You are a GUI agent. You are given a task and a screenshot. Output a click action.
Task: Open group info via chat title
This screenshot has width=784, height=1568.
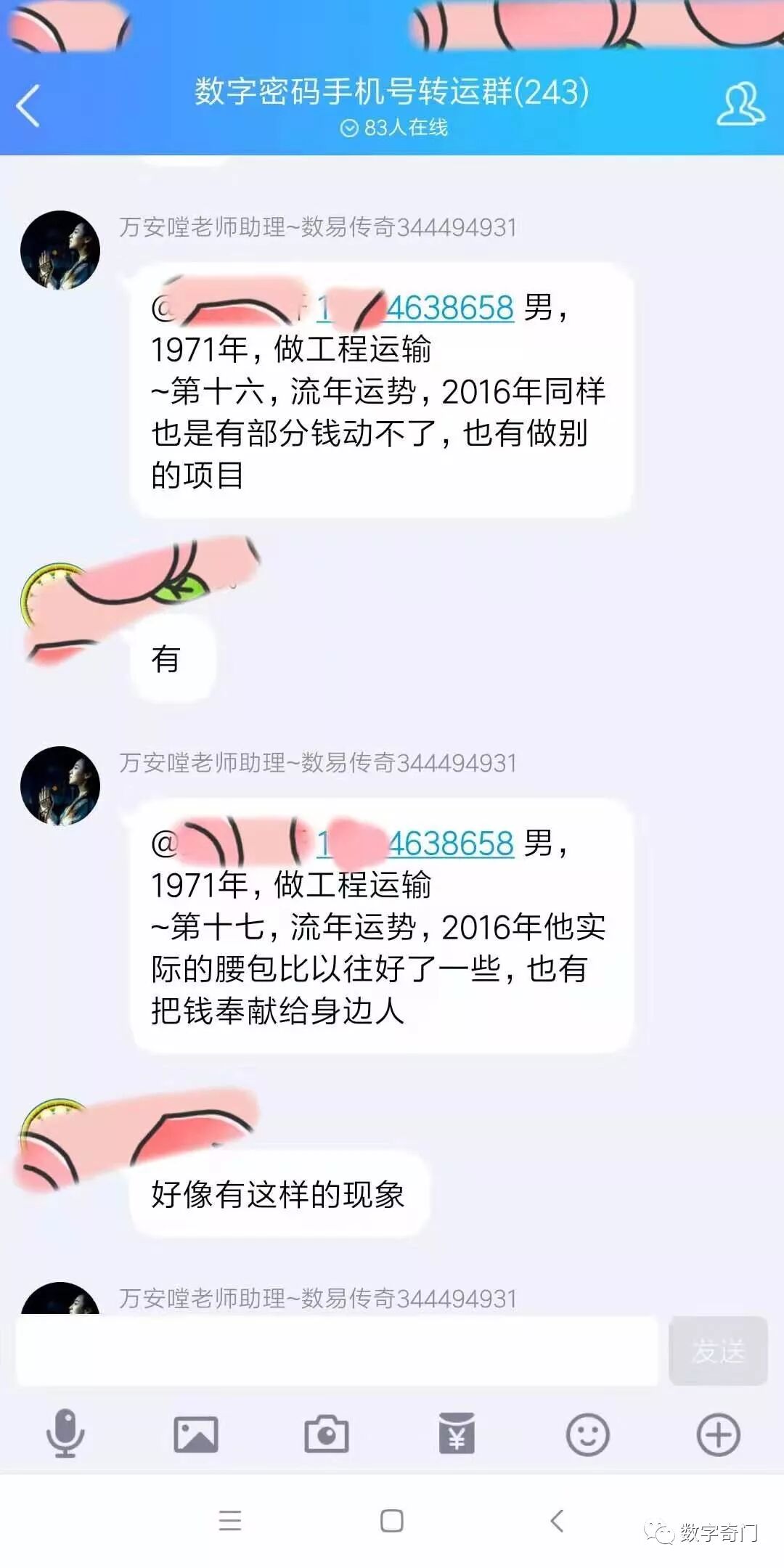[392, 94]
